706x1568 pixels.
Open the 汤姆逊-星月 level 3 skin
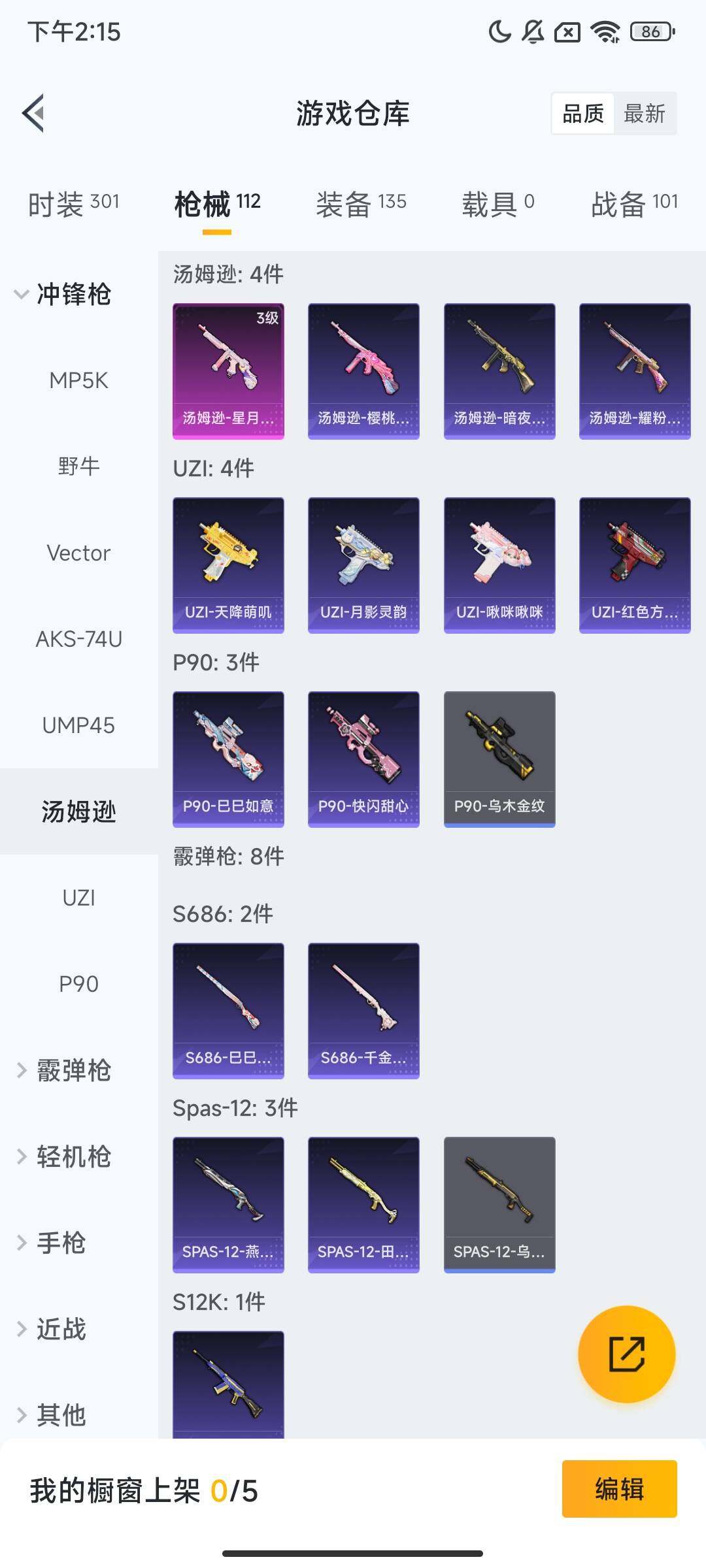[x=228, y=370]
